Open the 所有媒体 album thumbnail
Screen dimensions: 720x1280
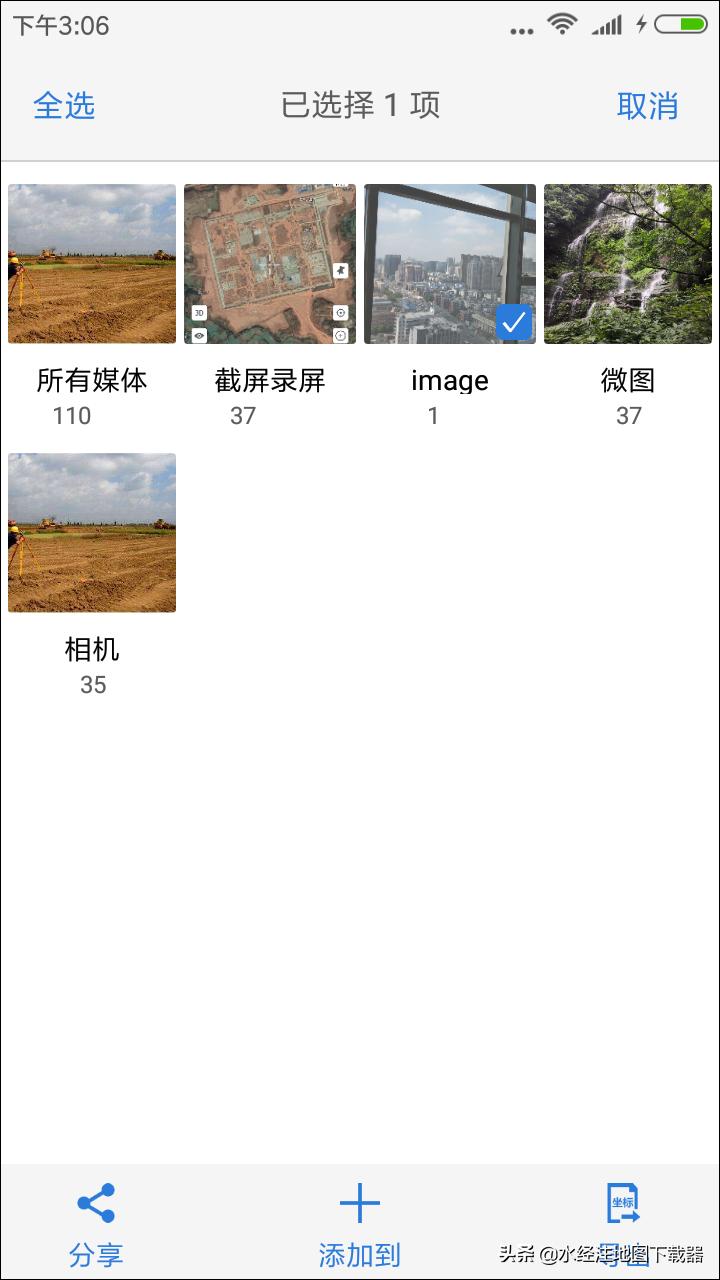pos(91,263)
